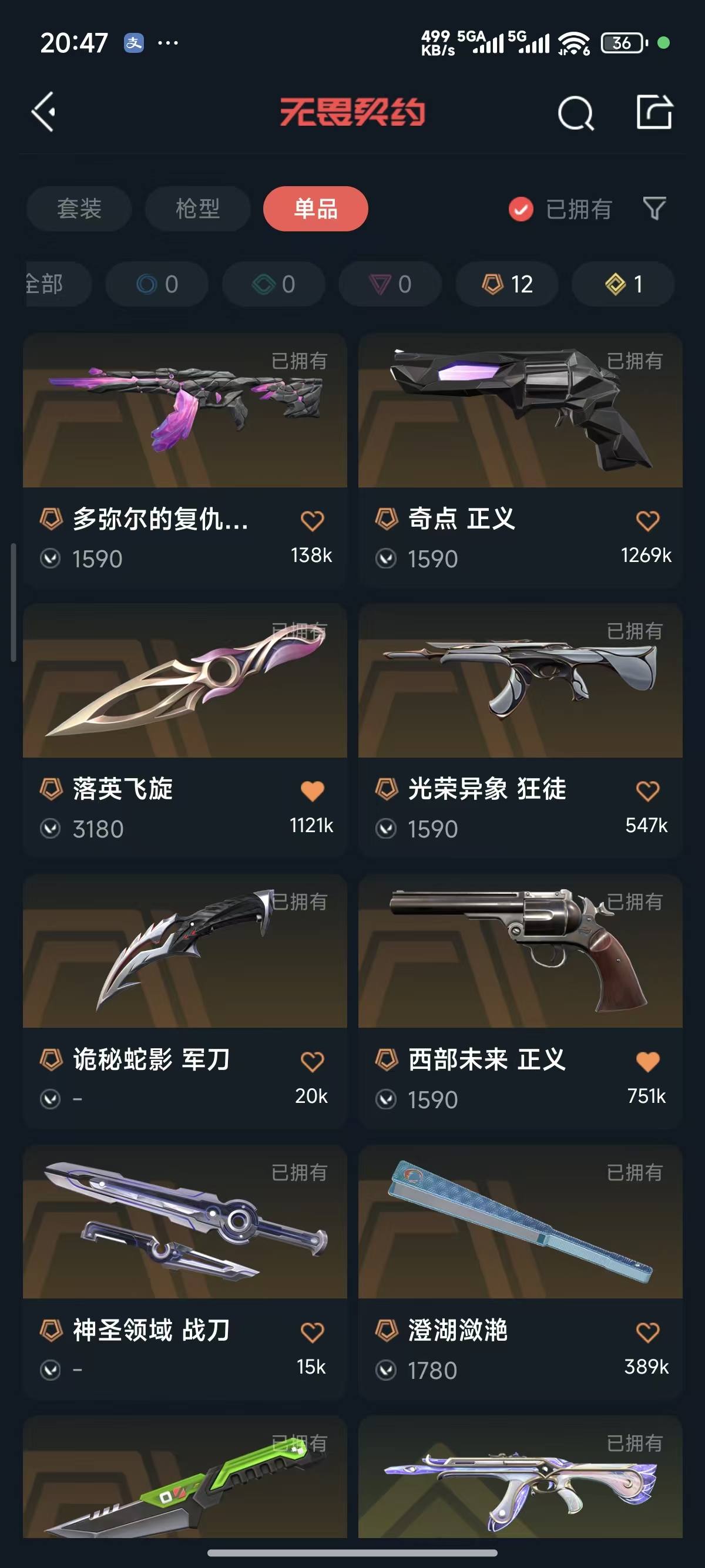Open the search icon in header
The height and width of the screenshot is (1568, 705).
click(x=575, y=113)
